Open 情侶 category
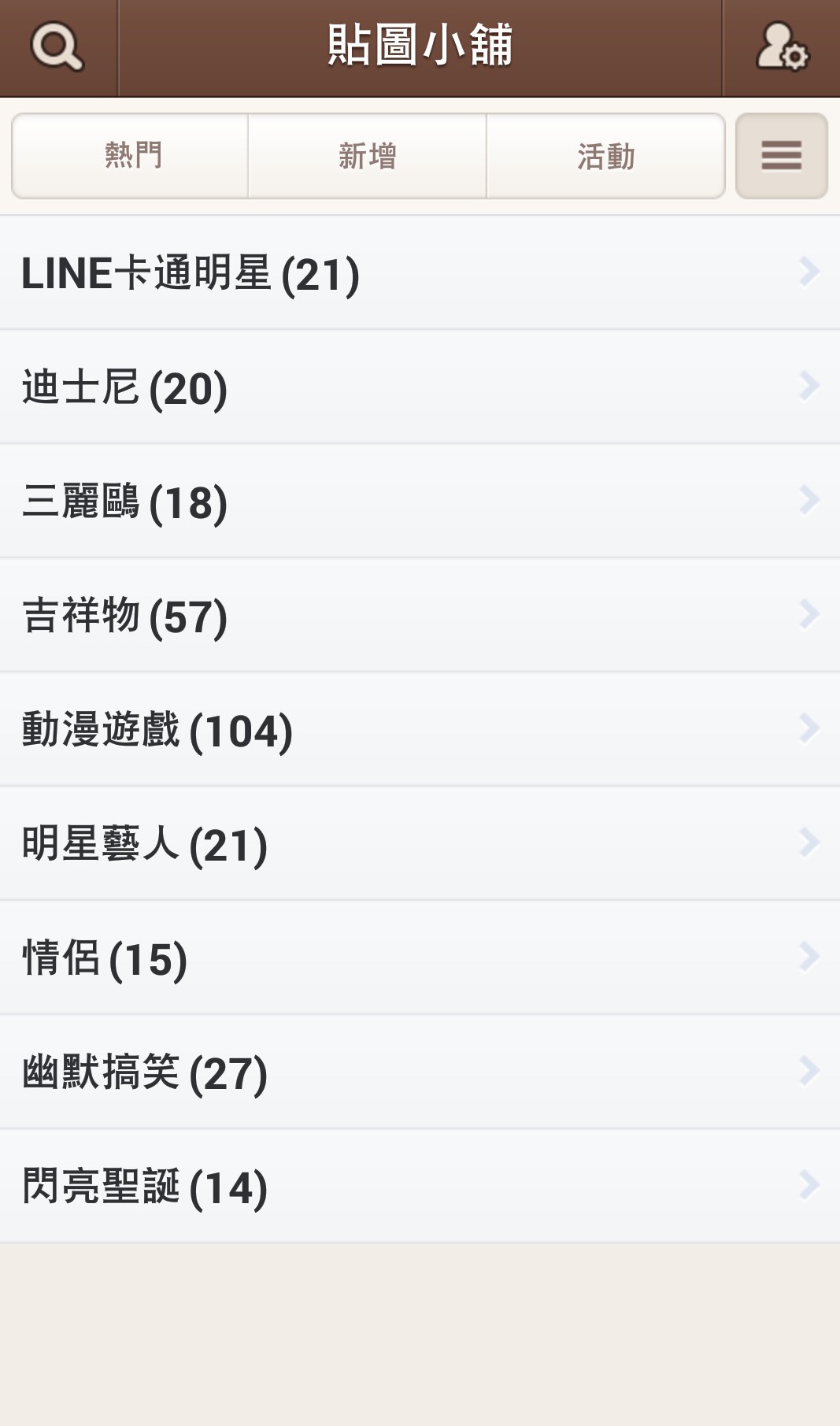840x1426 pixels. point(420,957)
